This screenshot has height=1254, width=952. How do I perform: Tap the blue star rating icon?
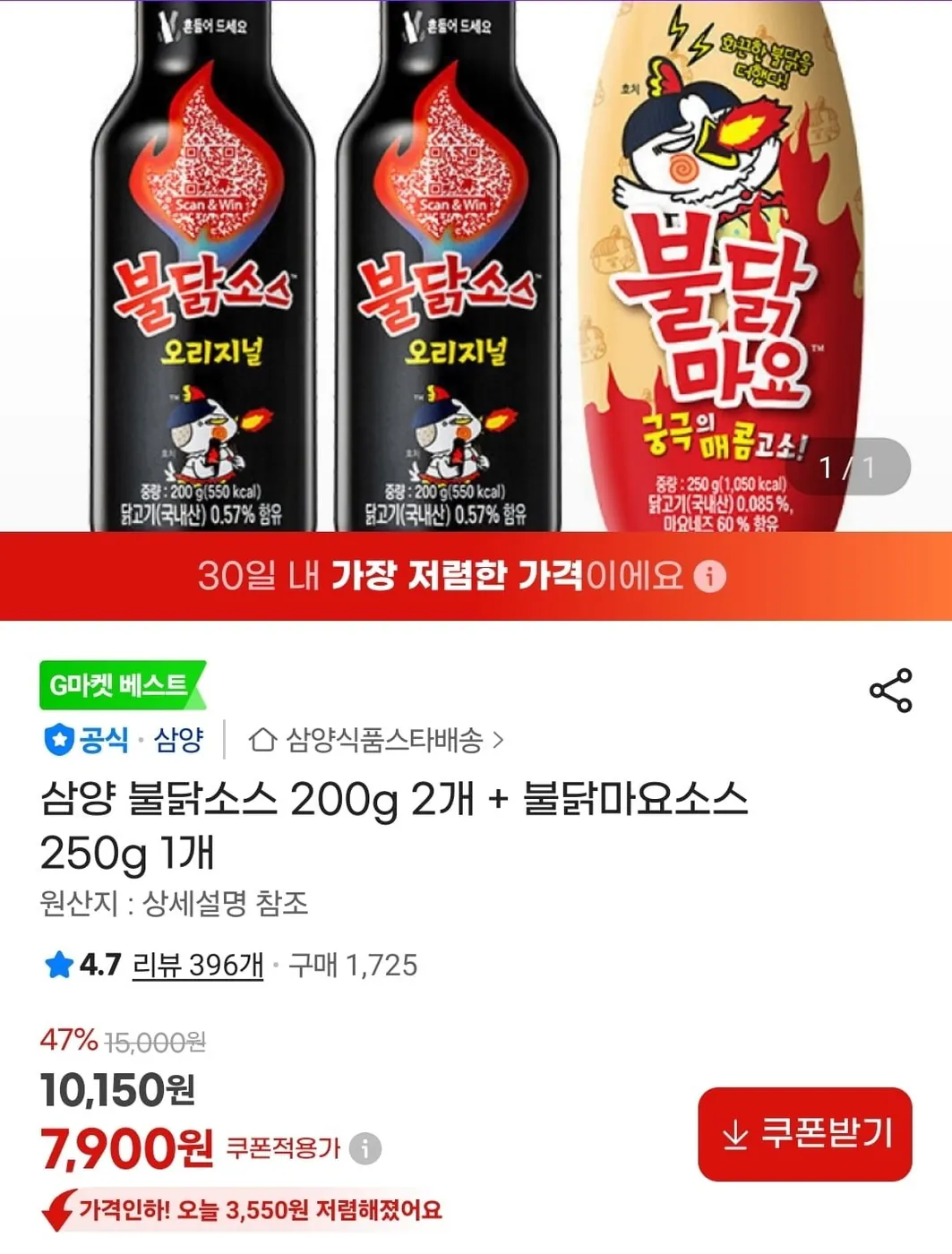pyautogui.click(x=56, y=966)
